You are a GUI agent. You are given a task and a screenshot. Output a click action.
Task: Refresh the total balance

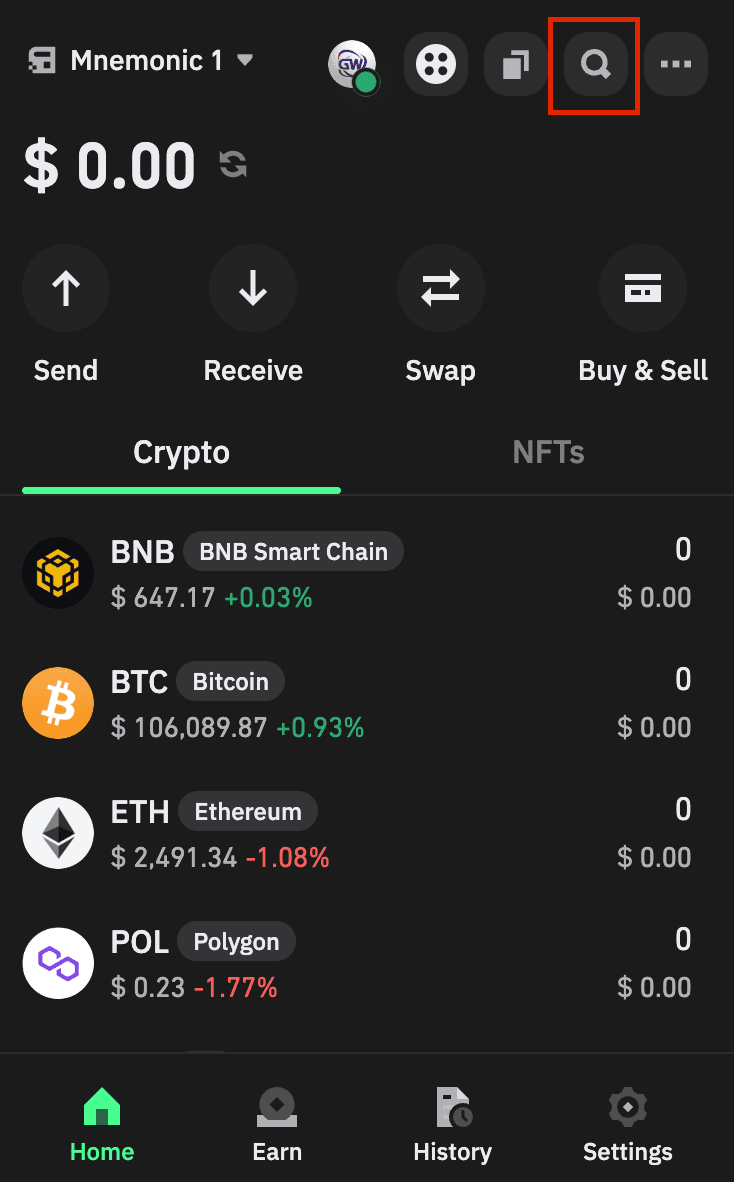(232, 164)
